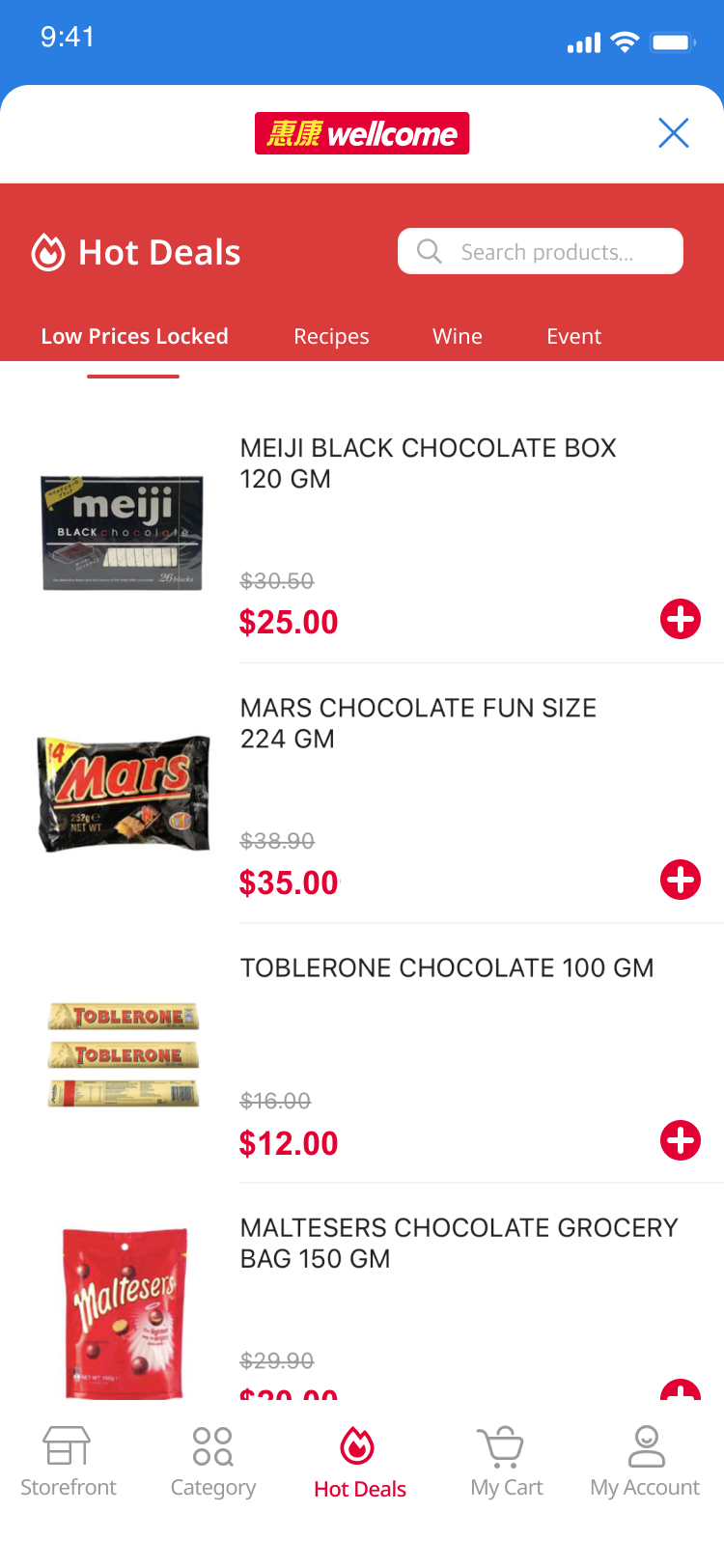Image resolution: width=724 pixels, height=1568 pixels.
Task: Open My Cart
Action: 506,1461
